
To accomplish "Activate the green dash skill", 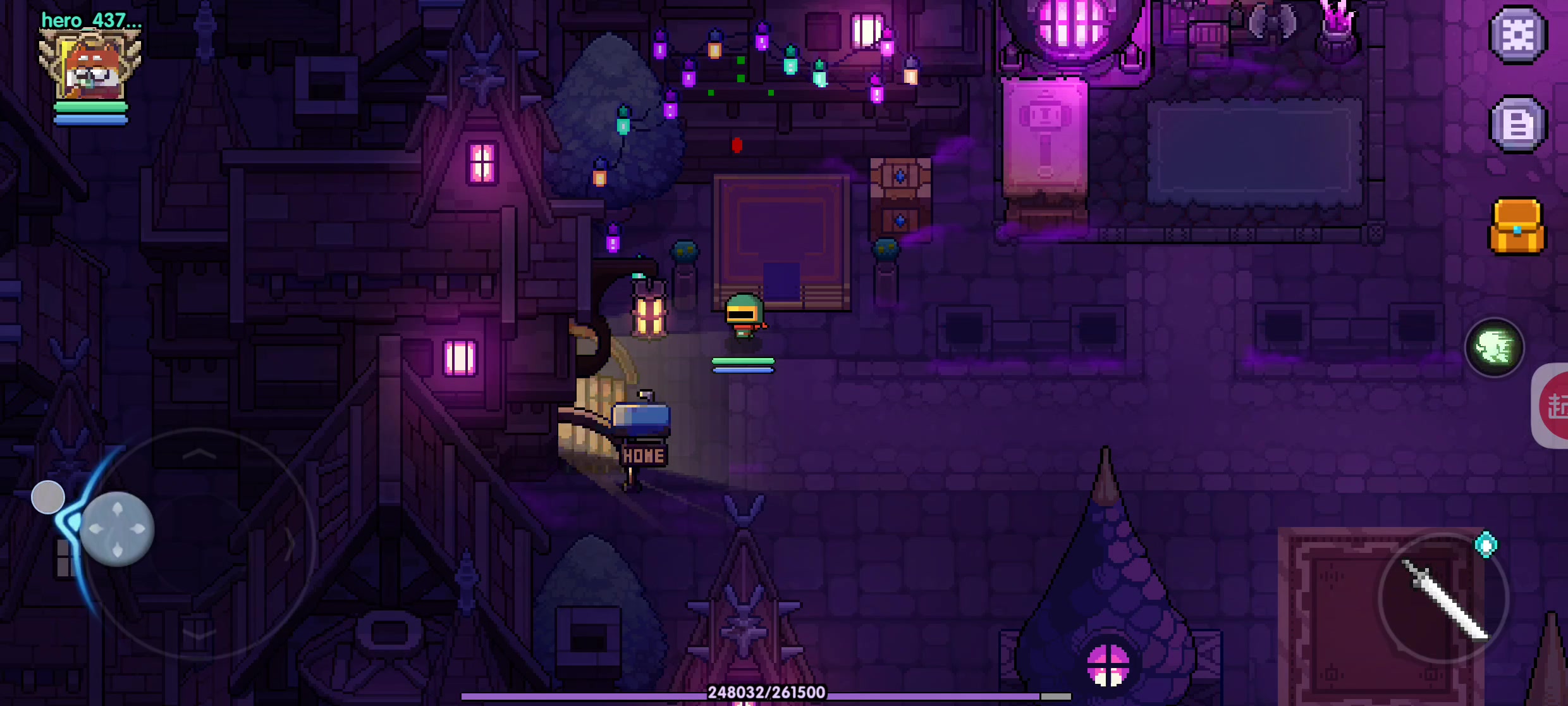I will pyautogui.click(x=1495, y=347).
